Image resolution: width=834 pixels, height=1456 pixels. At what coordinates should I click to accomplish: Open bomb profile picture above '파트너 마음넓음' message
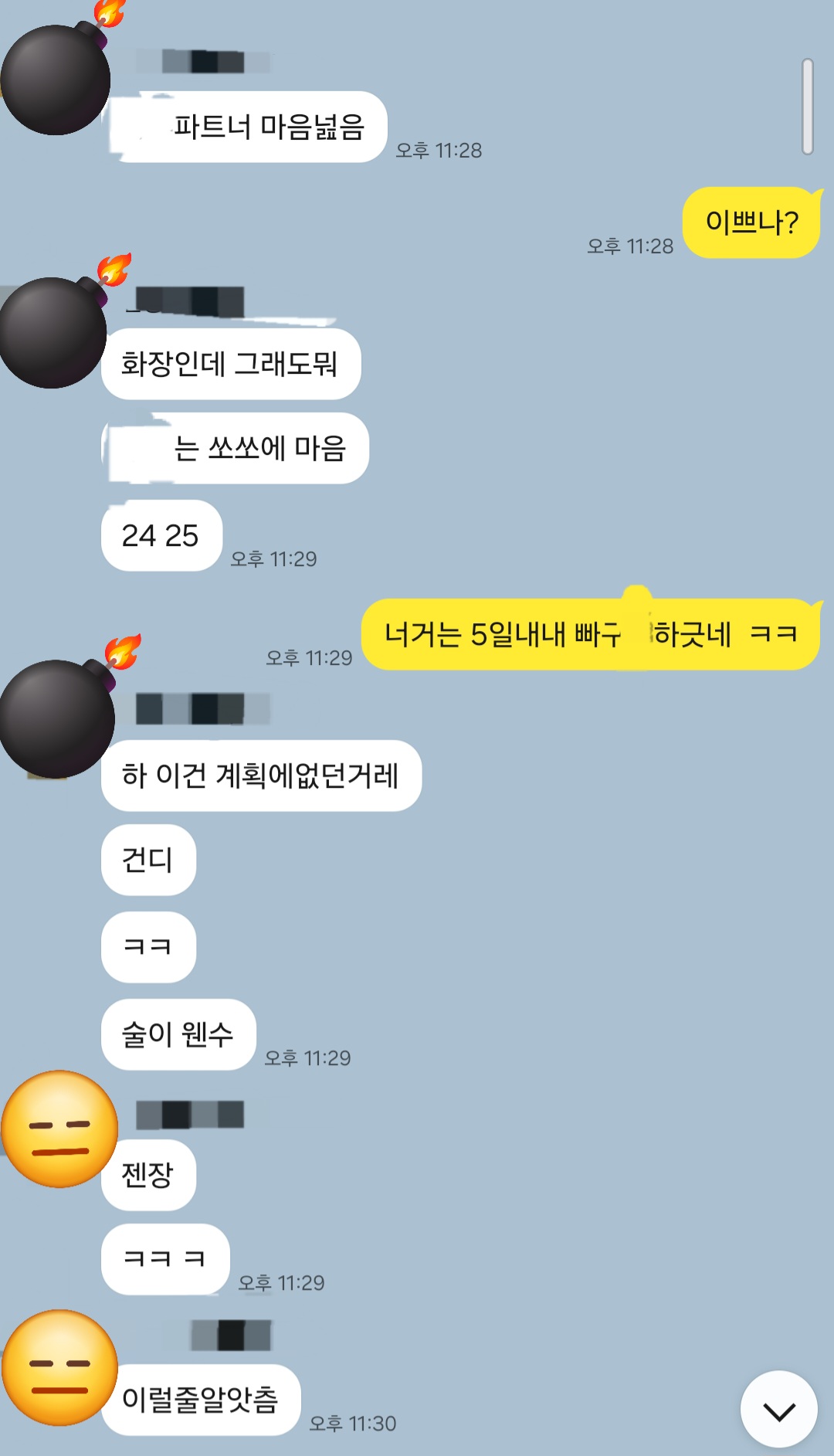click(x=56, y=79)
